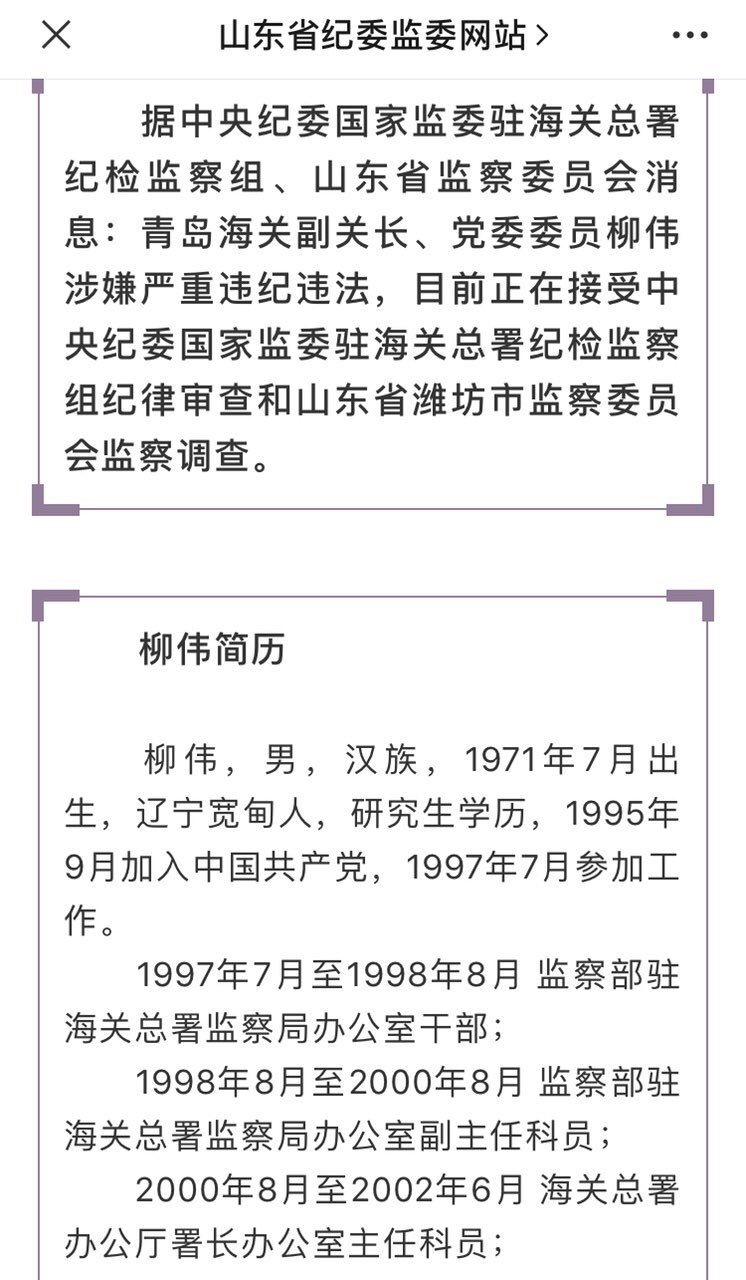Close the article page
Image resolution: width=746 pixels, height=1280 pixels.
point(56,36)
